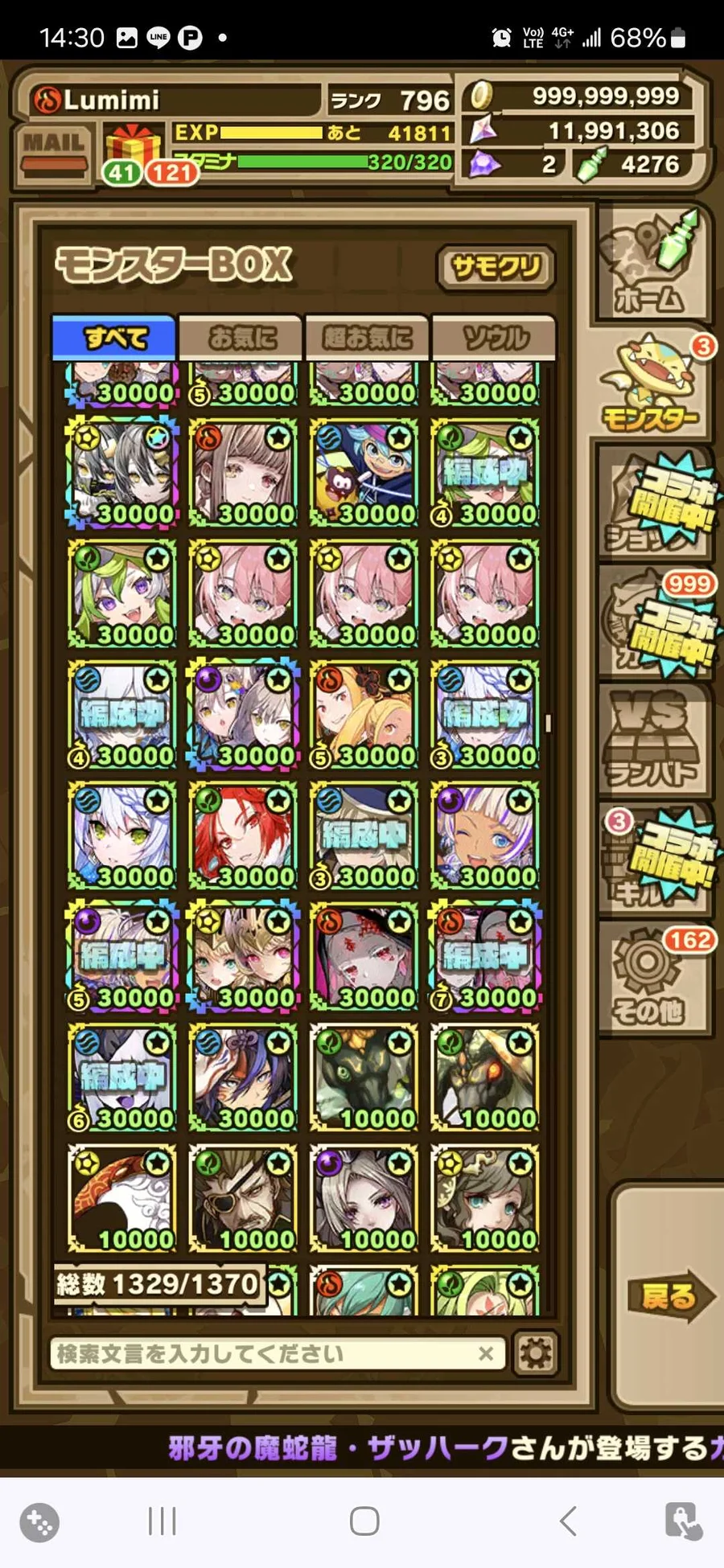This screenshot has width=724, height=1568.
Task: Select the すべて tab
Action: (114, 338)
